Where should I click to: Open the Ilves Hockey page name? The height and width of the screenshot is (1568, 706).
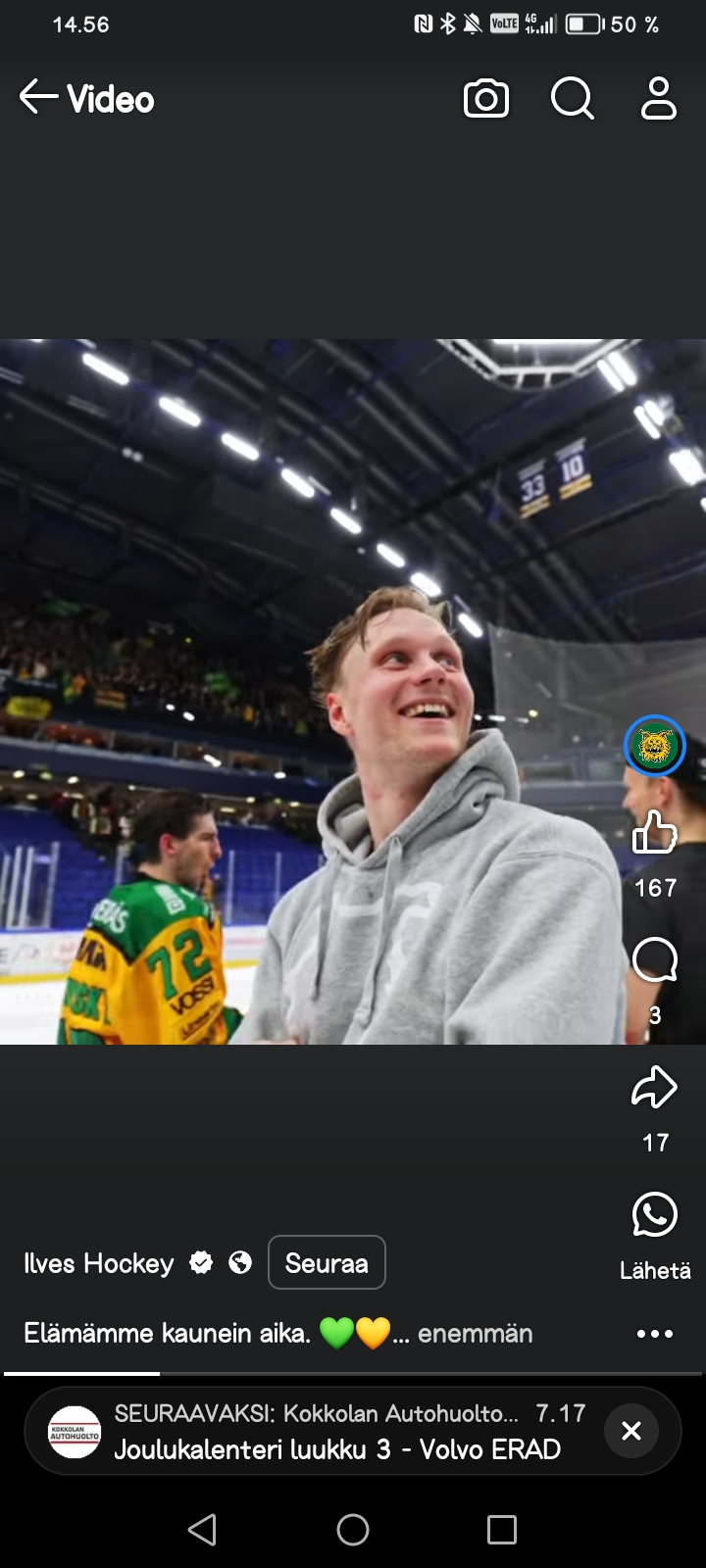98,1263
